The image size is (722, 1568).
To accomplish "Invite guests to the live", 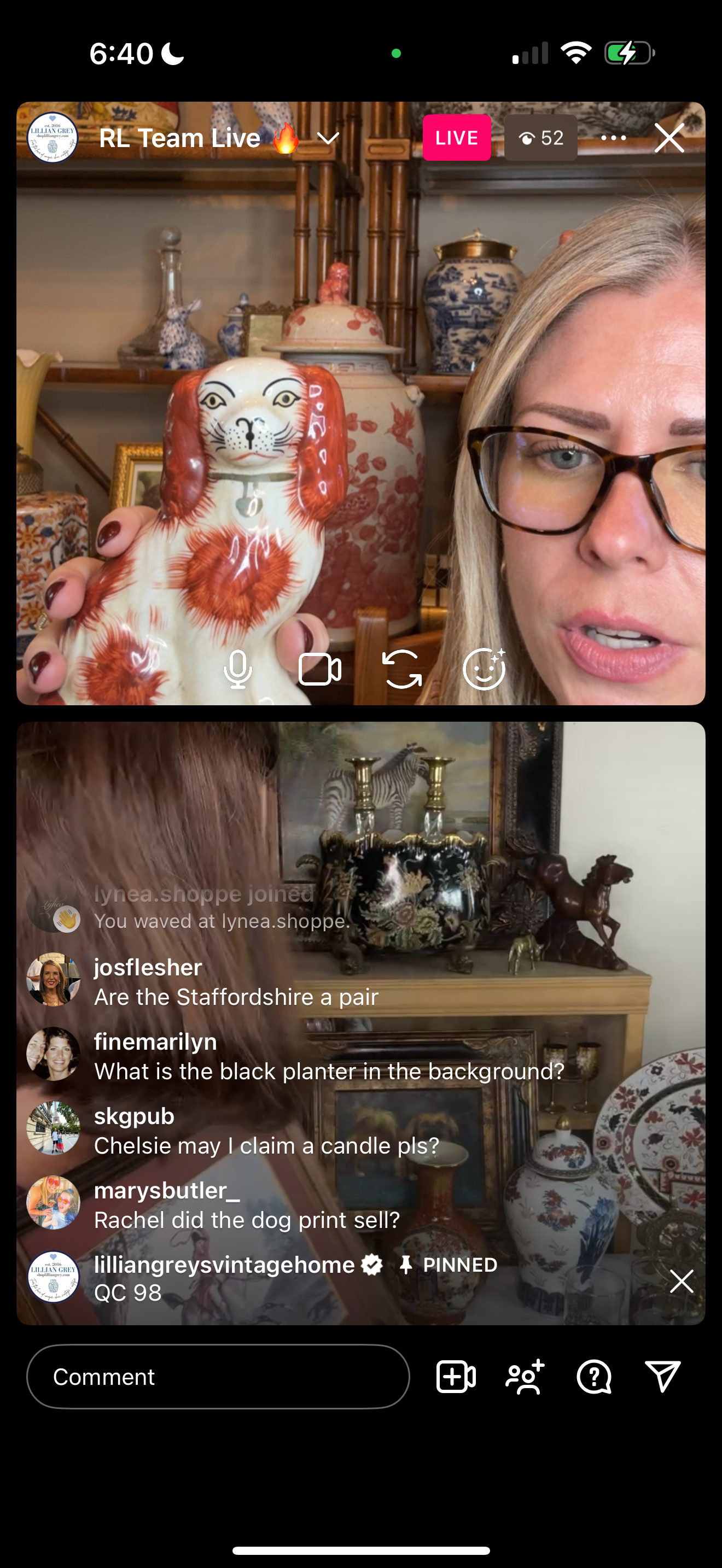I will 526,1377.
